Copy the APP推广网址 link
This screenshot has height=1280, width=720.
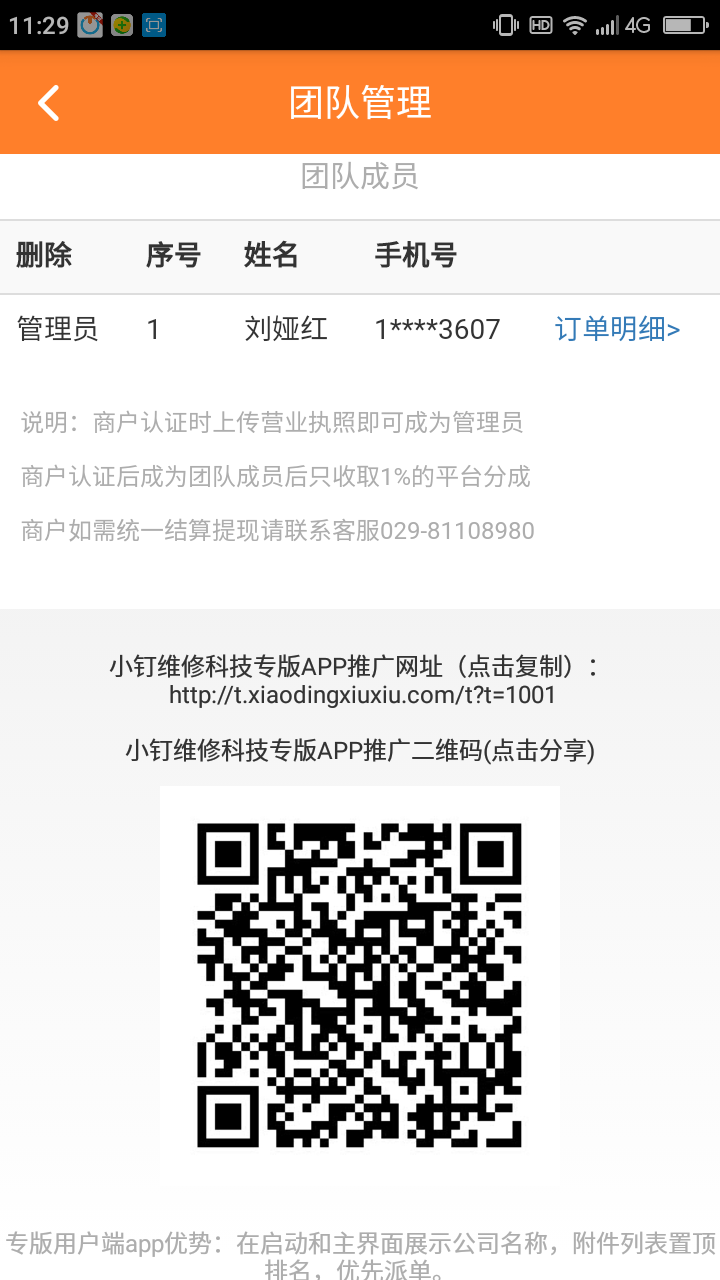pos(361,694)
